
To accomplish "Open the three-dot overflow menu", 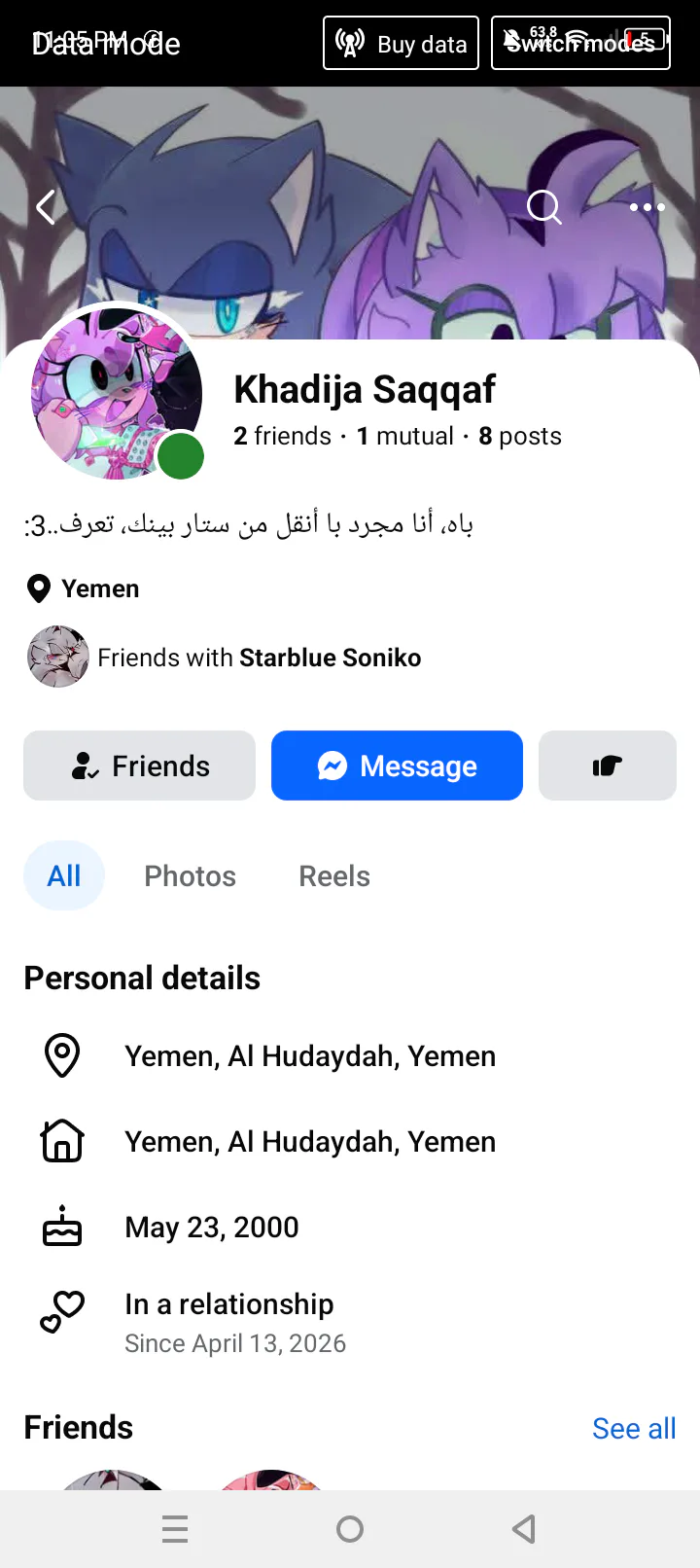I will click(x=647, y=207).
